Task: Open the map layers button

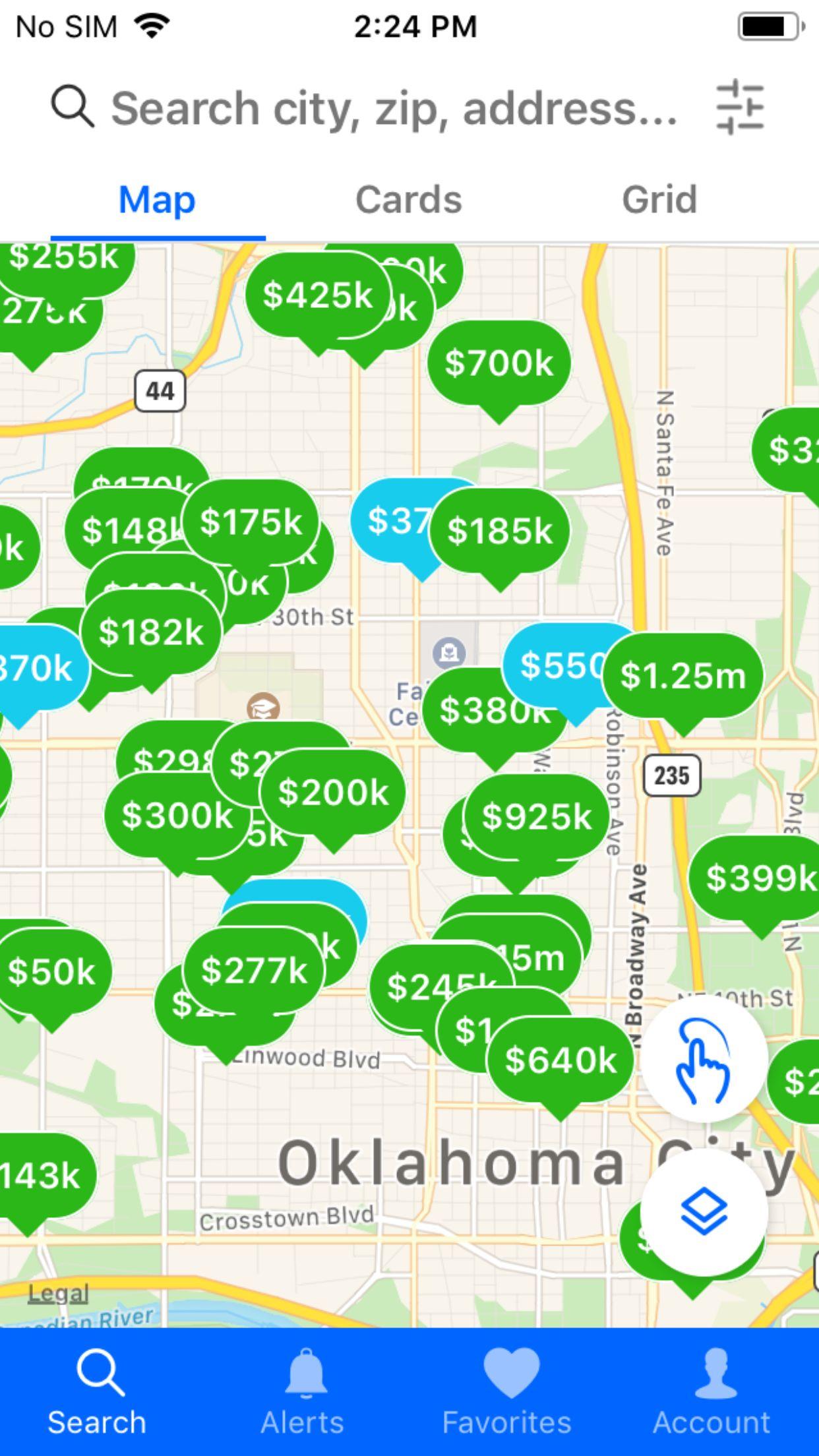Action: click(704, 1211)
